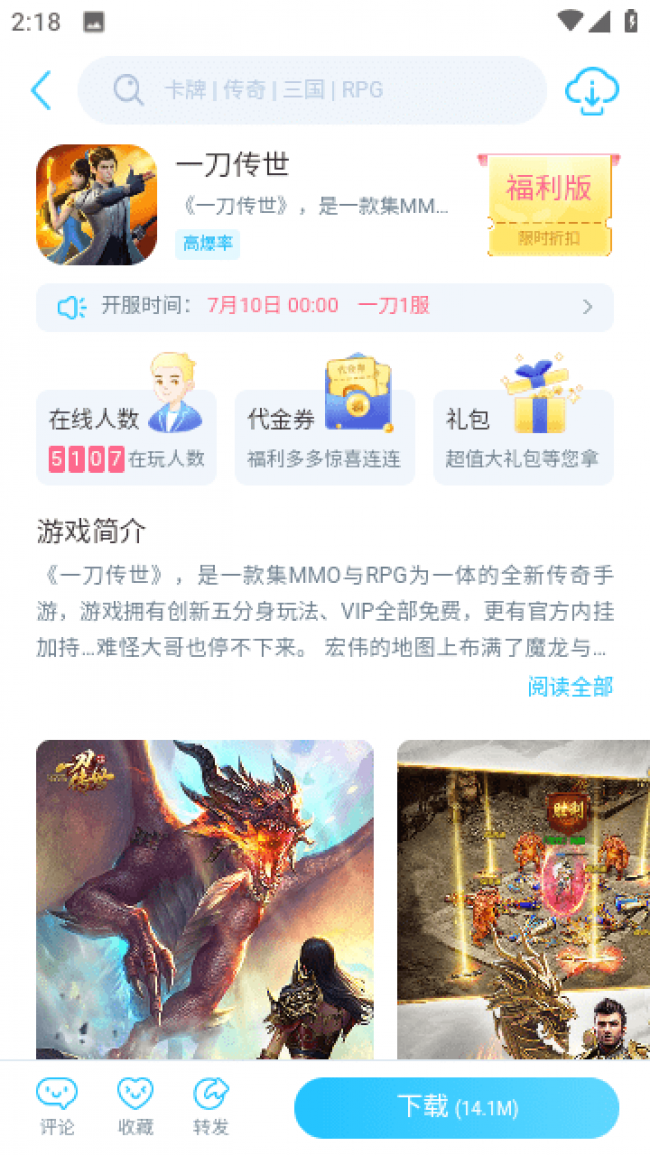Open the 开服时间 server schedule row
This screenshot has width=650, height=1155.
click(324, 307)
